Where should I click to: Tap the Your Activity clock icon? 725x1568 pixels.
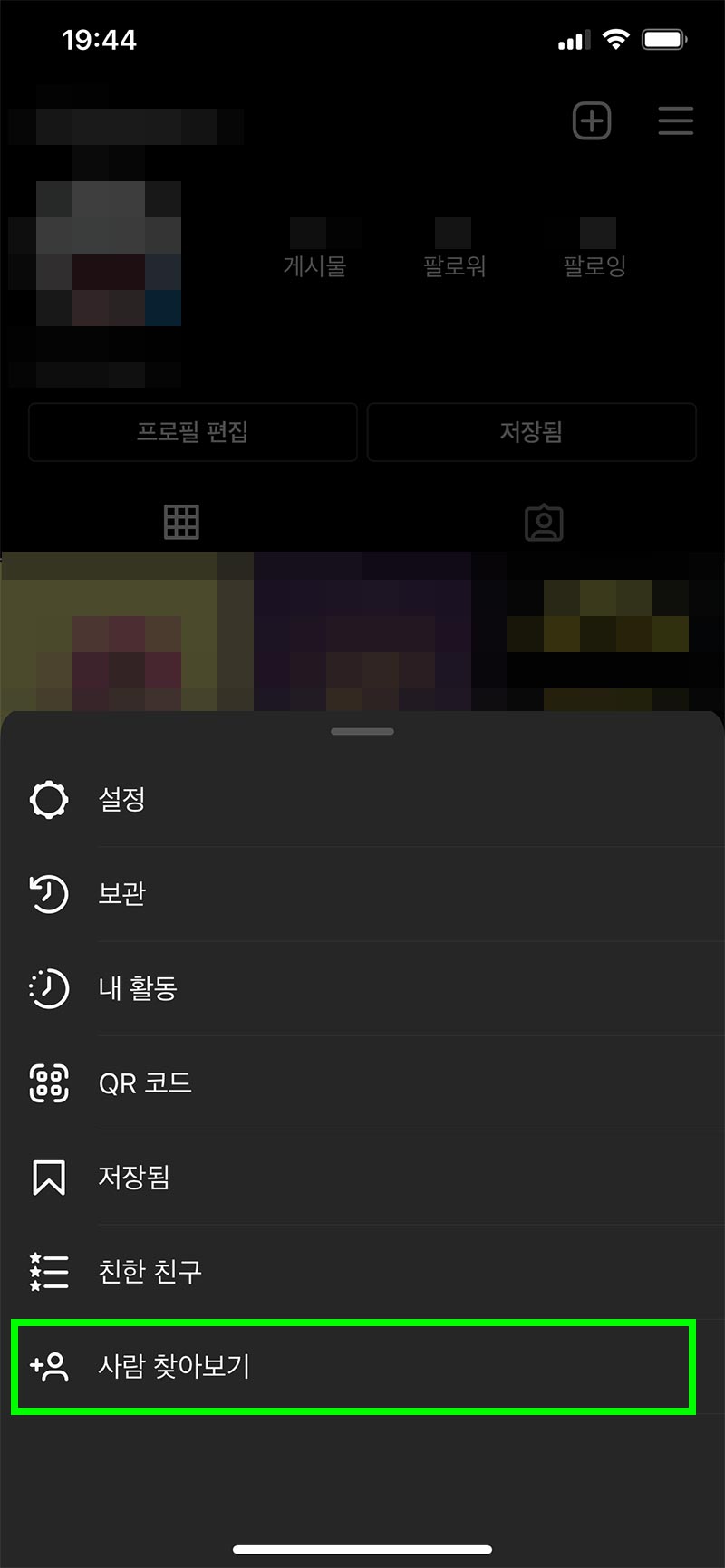47,988
